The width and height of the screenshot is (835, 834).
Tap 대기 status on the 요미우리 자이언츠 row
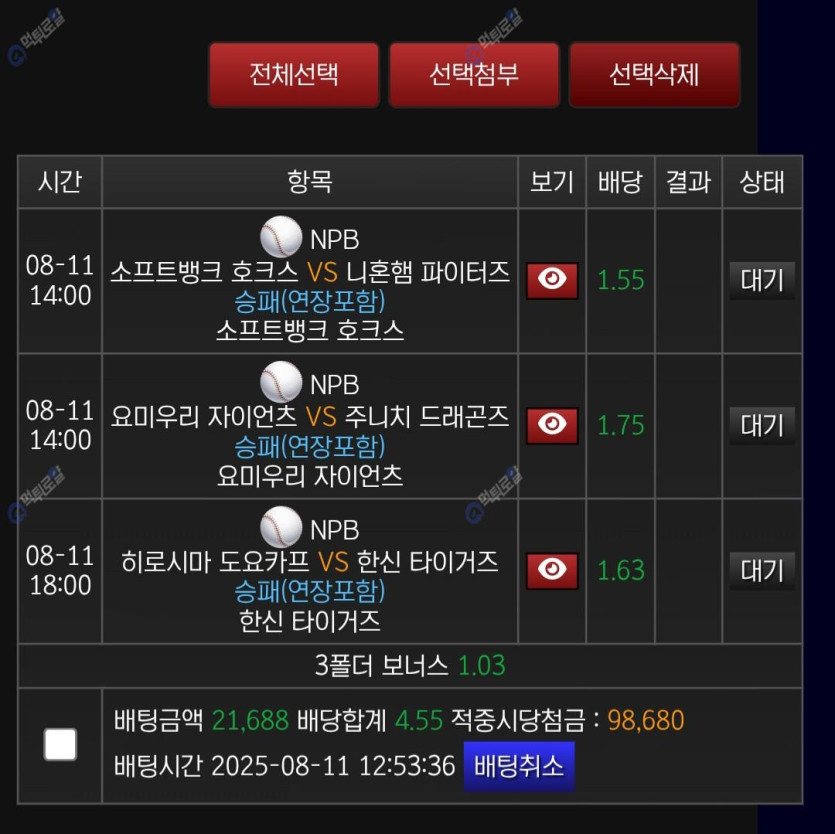coord(762,425)
